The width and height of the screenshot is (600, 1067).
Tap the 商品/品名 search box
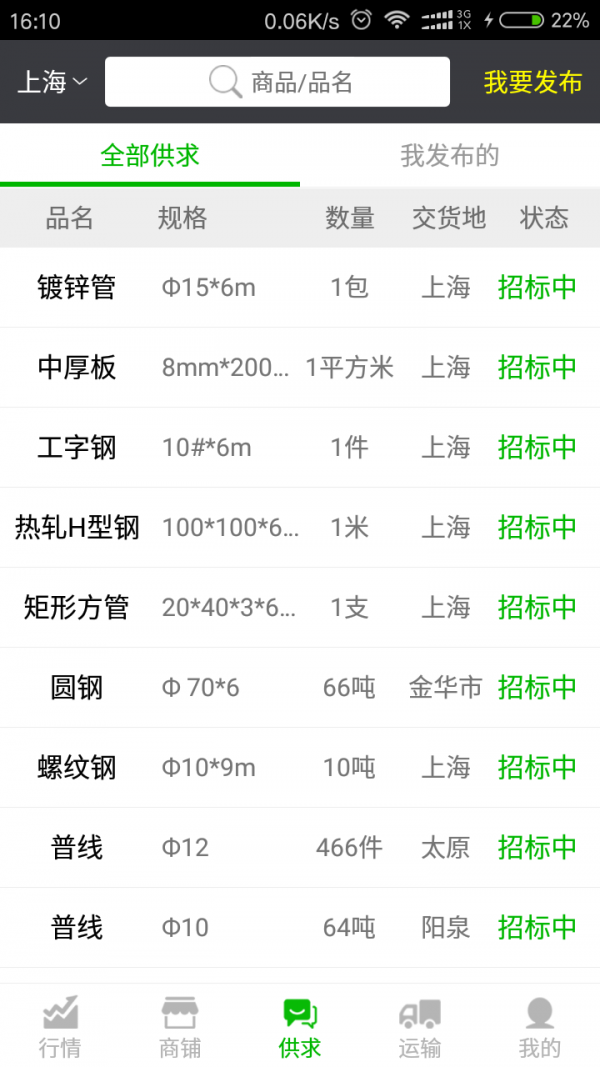pos(278,82)
